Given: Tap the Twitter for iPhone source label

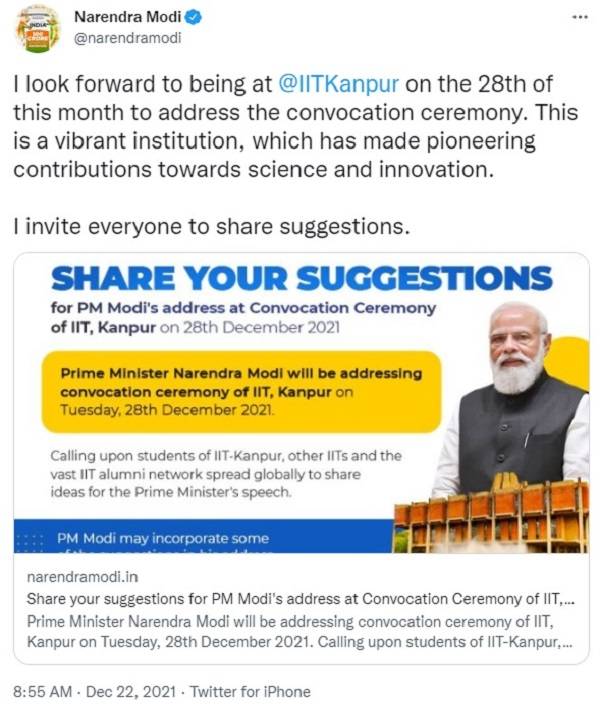Looking at the screenshot, I should point(250,691).
